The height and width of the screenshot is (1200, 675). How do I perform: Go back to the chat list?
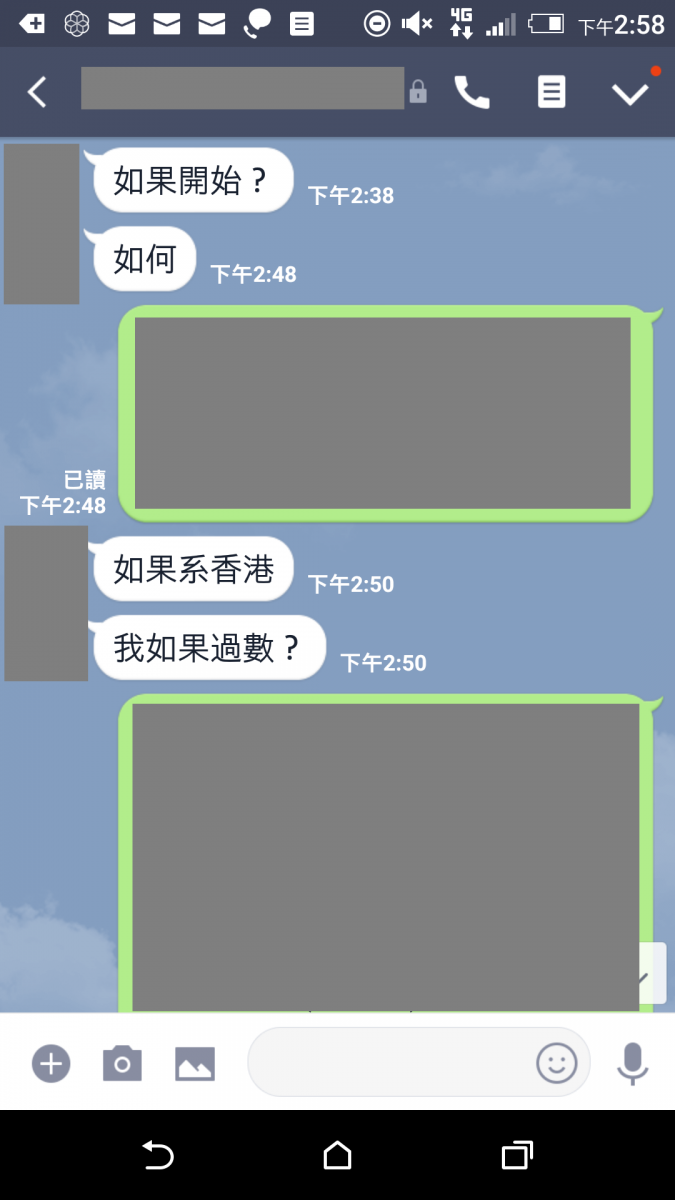point(37,92)
